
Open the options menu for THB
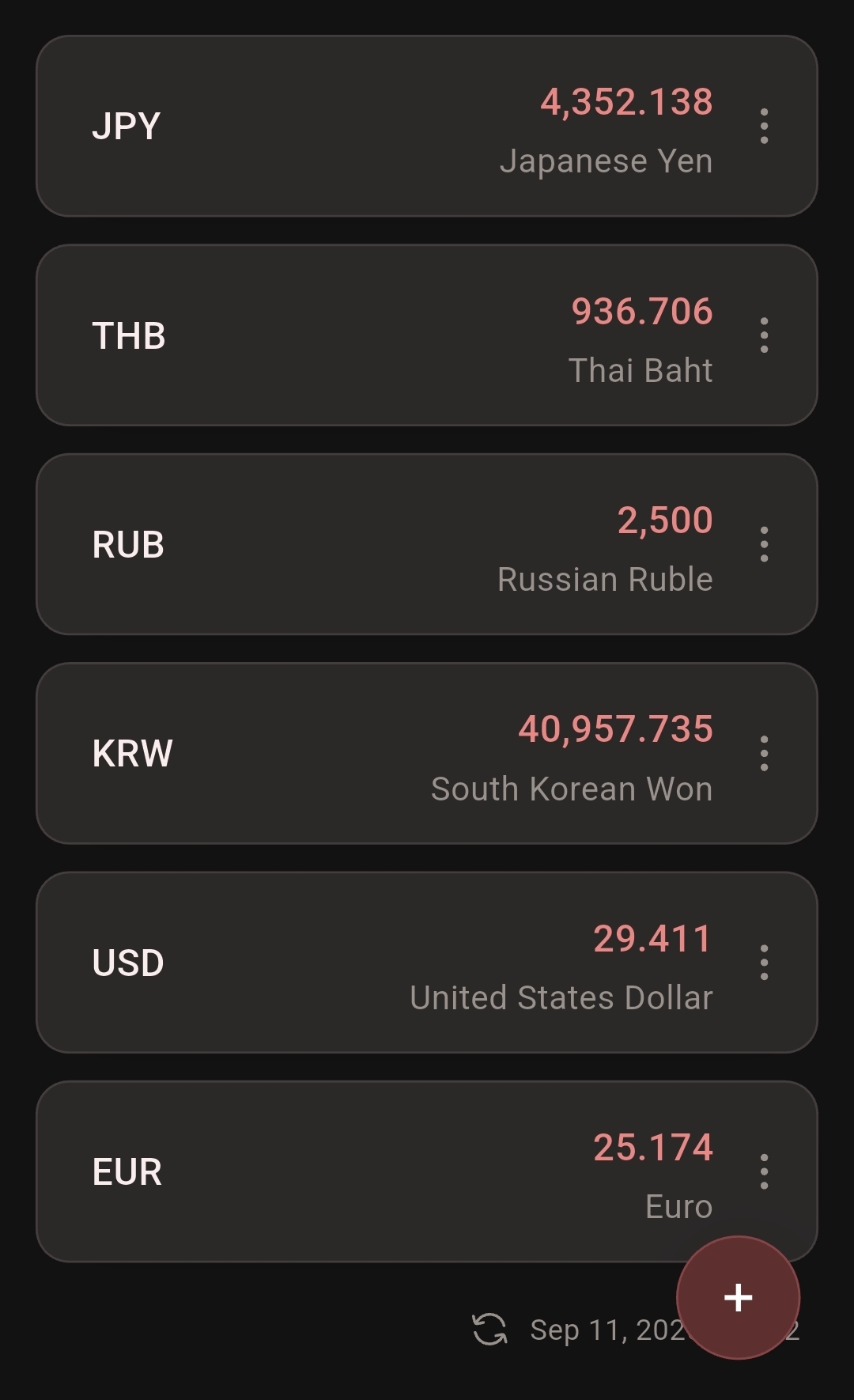pos(764,335)
